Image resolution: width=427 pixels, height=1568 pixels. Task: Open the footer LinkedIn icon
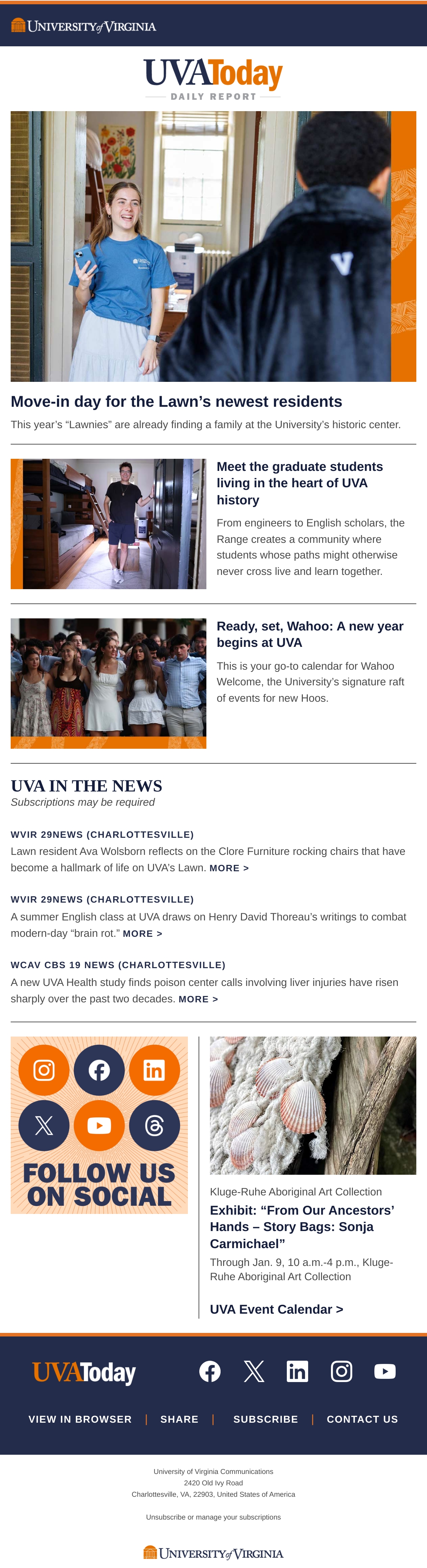pos(297,1371)
